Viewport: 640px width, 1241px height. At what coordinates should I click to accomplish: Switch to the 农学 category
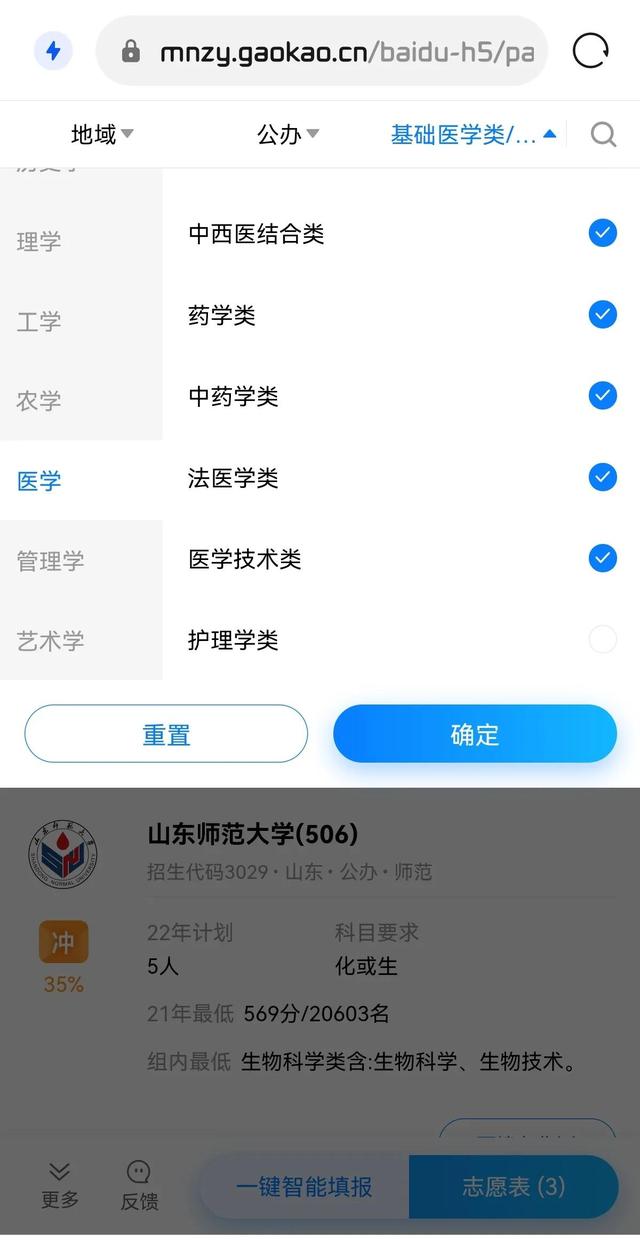coord(40,401)
